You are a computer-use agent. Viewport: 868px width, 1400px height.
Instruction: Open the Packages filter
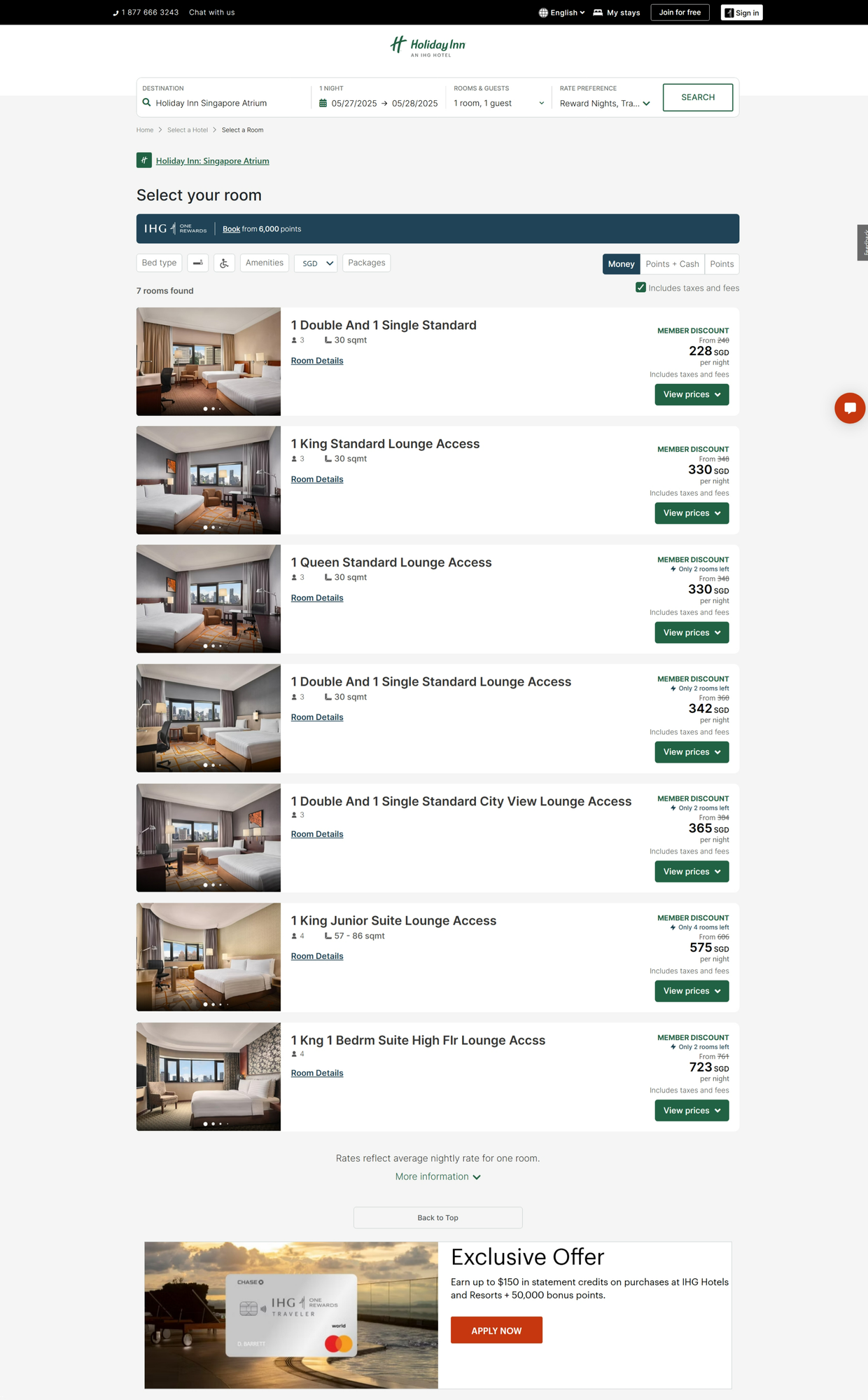click(366, 263)
